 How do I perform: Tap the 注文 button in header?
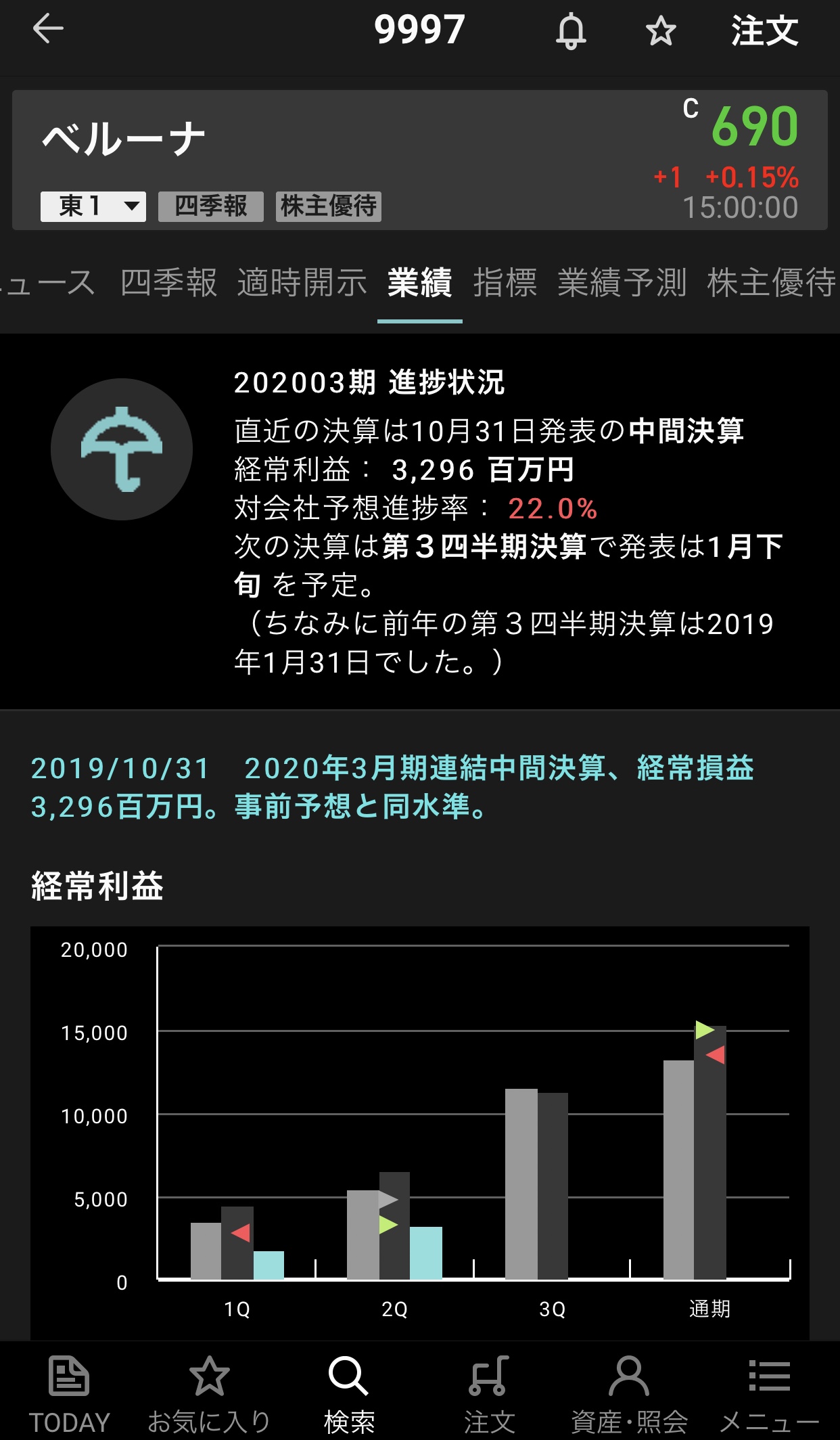[764, 31]
